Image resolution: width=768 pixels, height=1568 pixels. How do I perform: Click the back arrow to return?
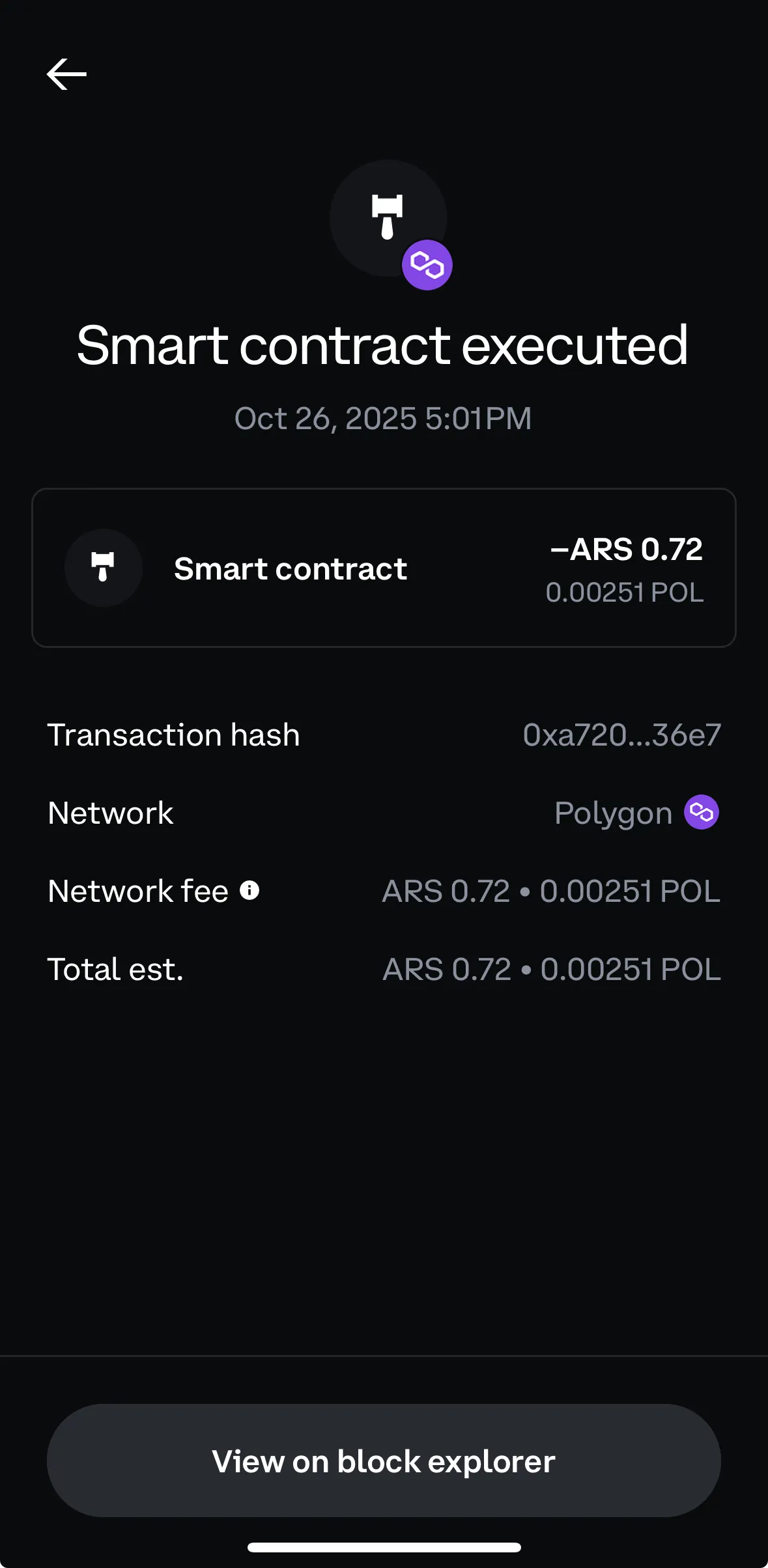[65, 74]
